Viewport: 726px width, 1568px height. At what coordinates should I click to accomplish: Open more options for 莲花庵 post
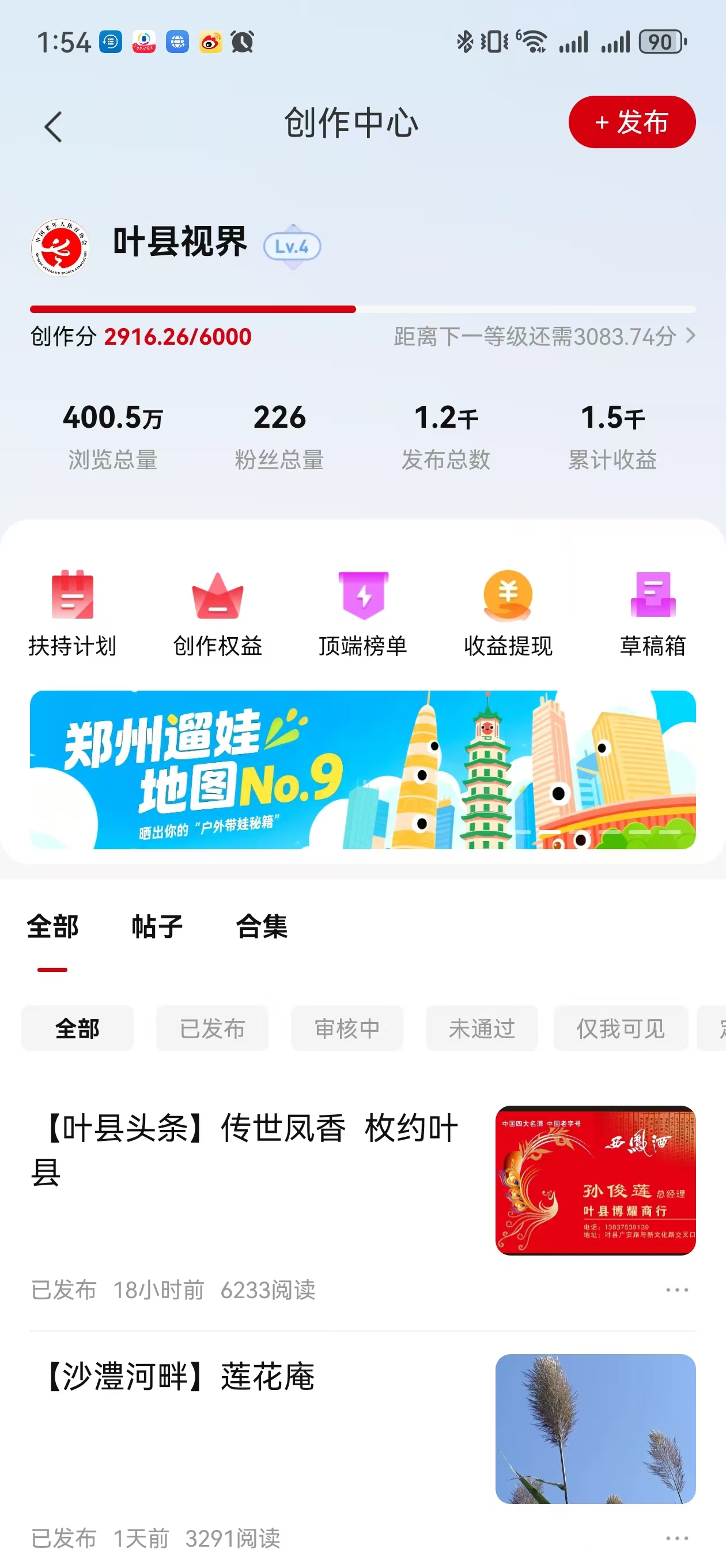676,1537
